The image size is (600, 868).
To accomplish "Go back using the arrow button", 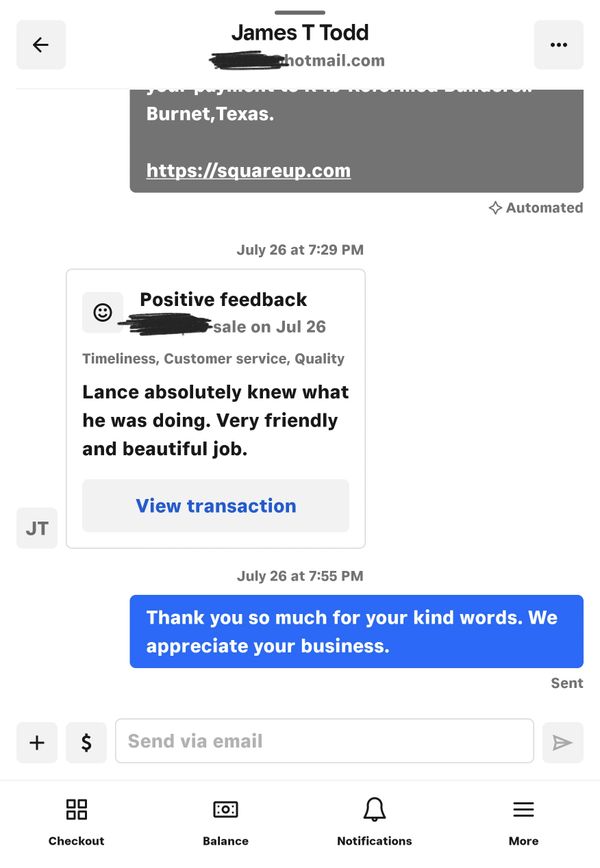I will coord(41,45).
